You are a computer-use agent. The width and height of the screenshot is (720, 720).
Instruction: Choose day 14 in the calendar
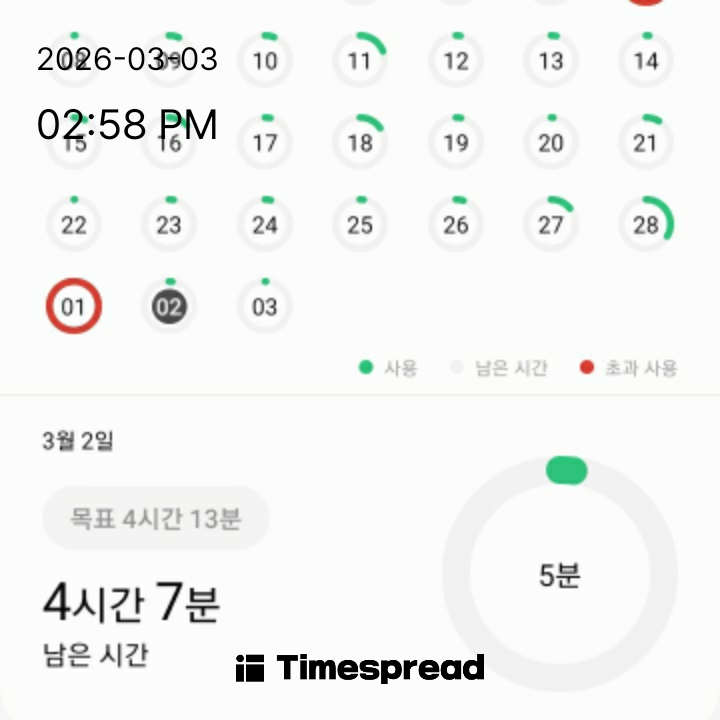coord(646,61)
